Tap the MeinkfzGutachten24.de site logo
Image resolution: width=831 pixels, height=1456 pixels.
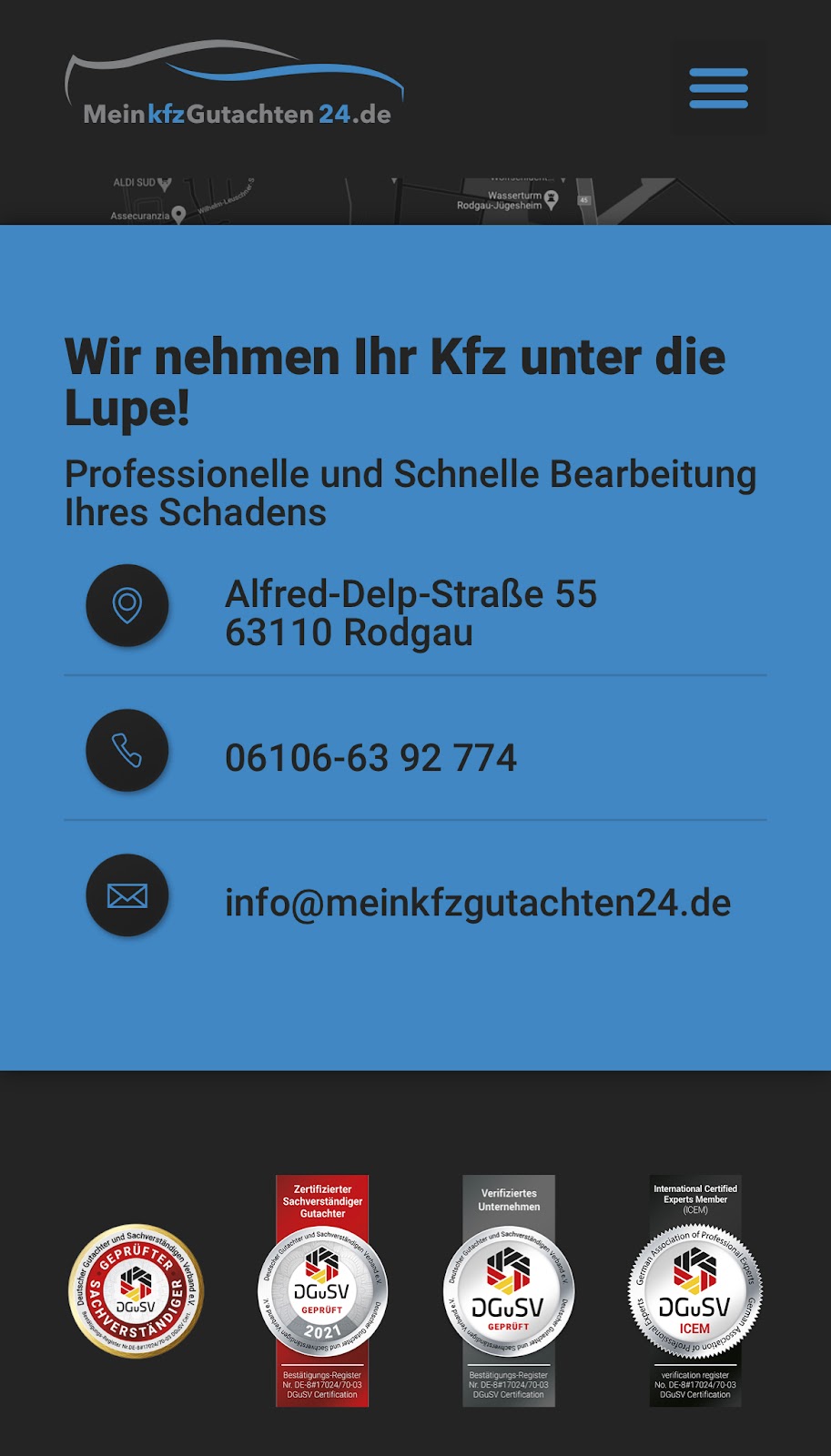click(235, 86)
